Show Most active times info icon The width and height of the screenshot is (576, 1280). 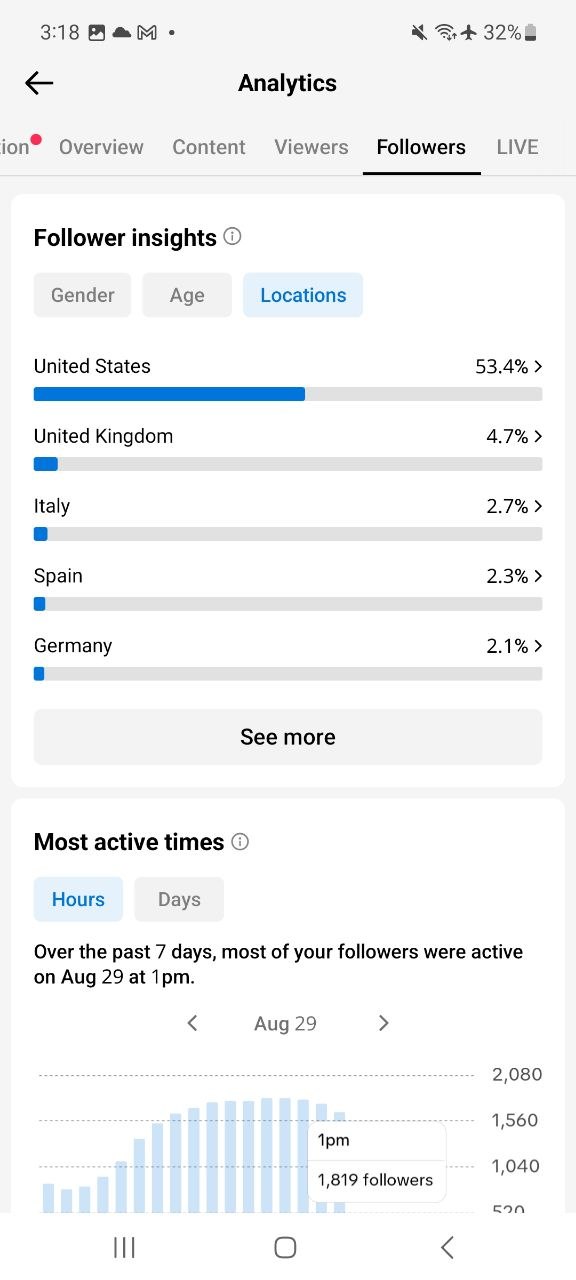click(x=240, y=842)
